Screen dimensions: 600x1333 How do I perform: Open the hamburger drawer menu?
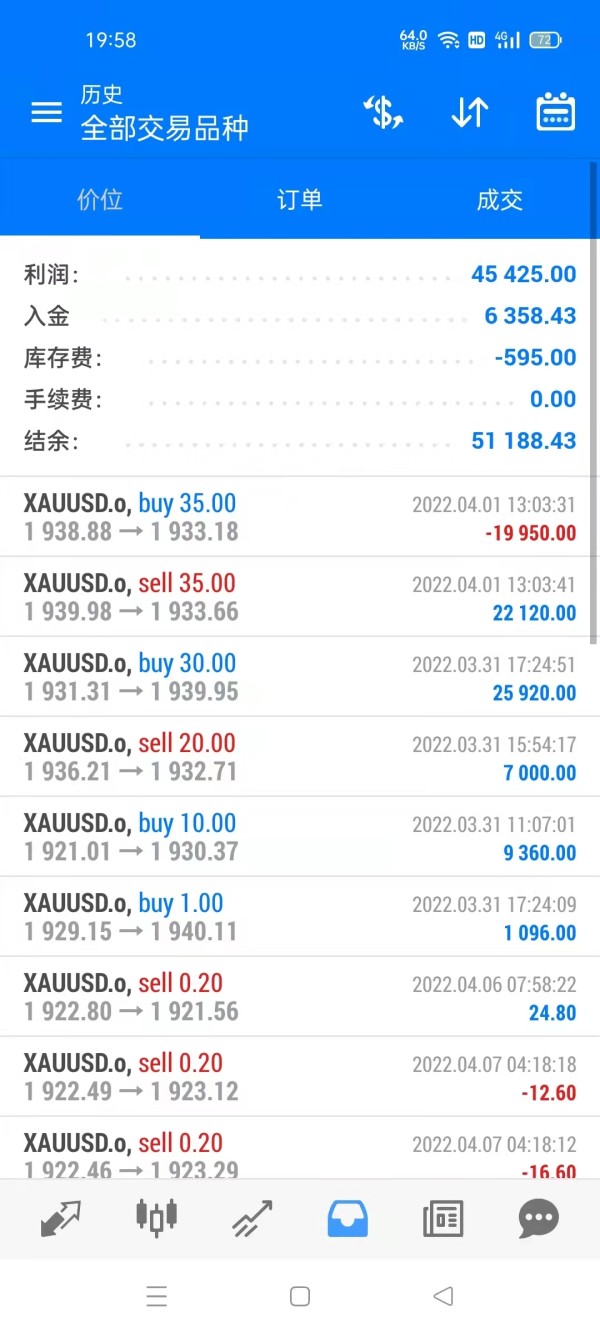(46, 112)
